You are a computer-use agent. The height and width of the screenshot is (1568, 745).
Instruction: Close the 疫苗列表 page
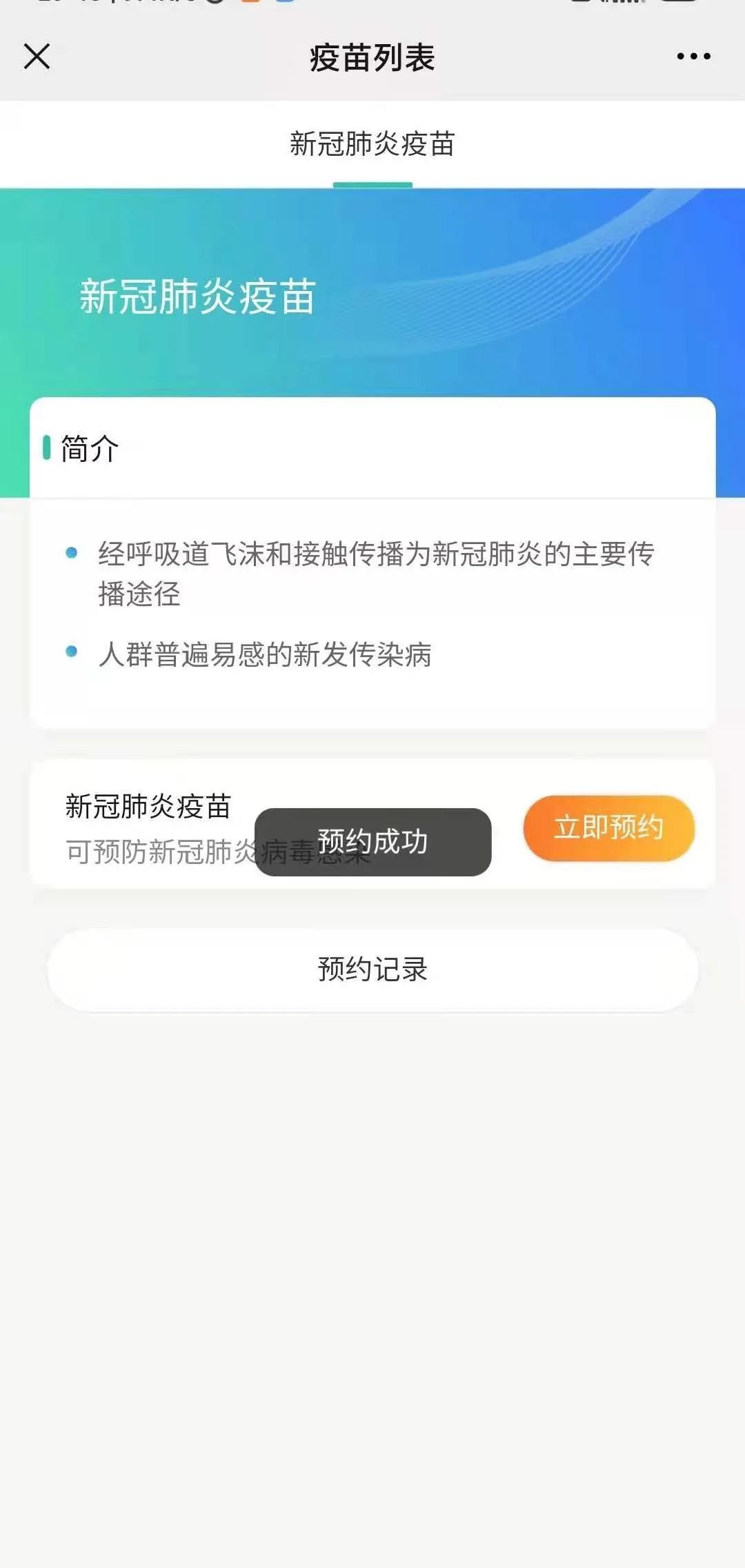pyautogui.click(x=37, y=57)
